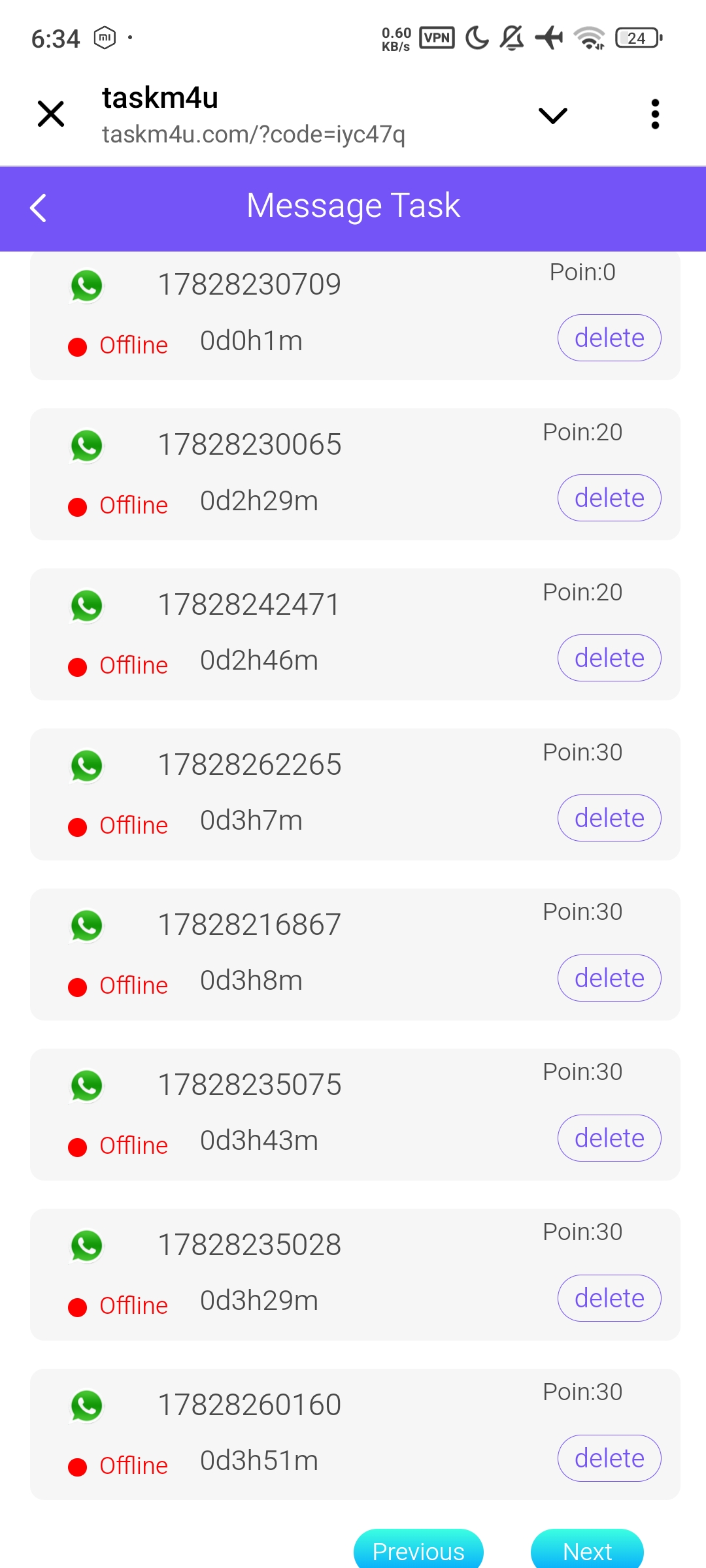Go to the Next page

click(587, 1550)
